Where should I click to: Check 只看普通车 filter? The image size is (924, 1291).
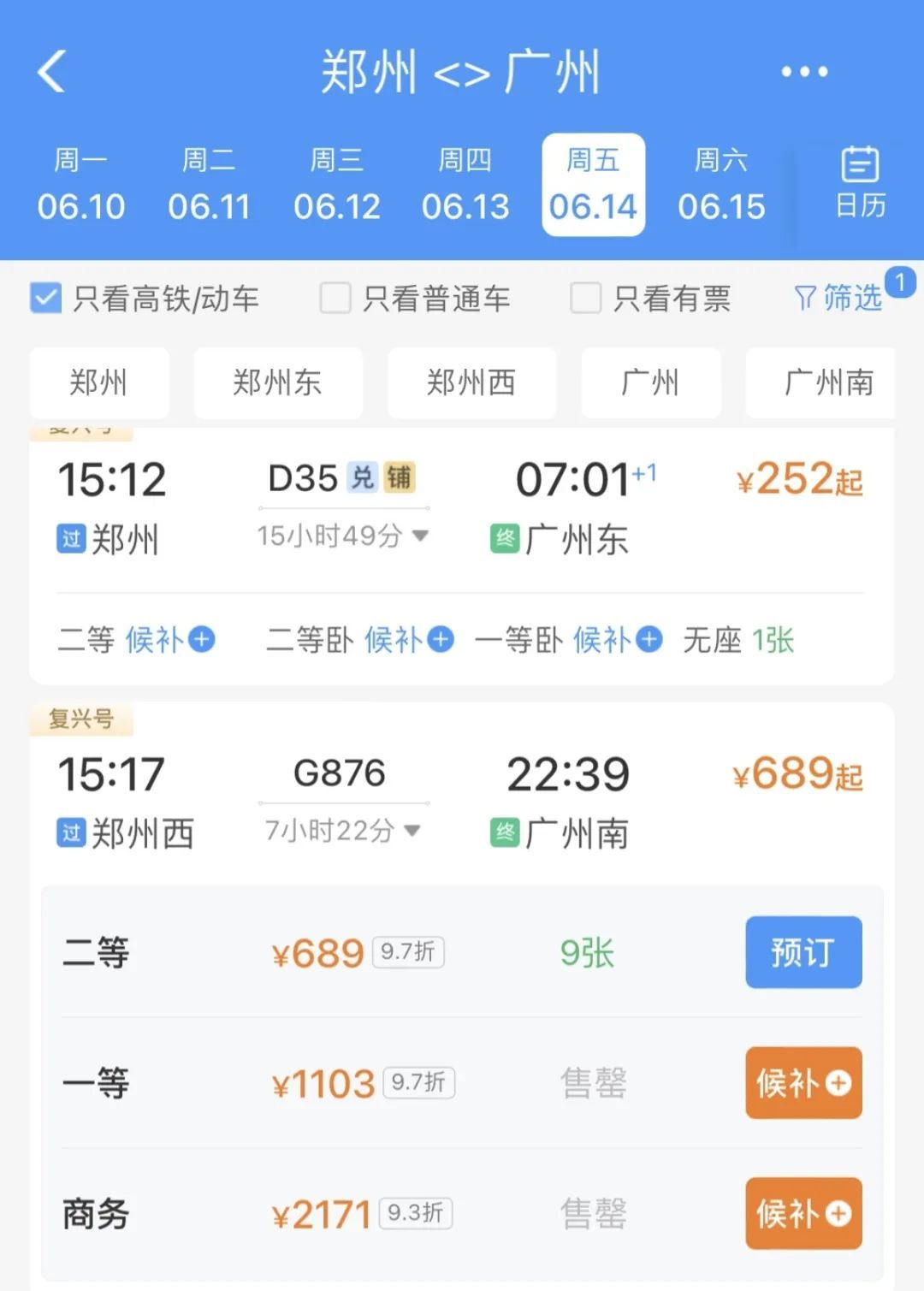pos(335,299)
